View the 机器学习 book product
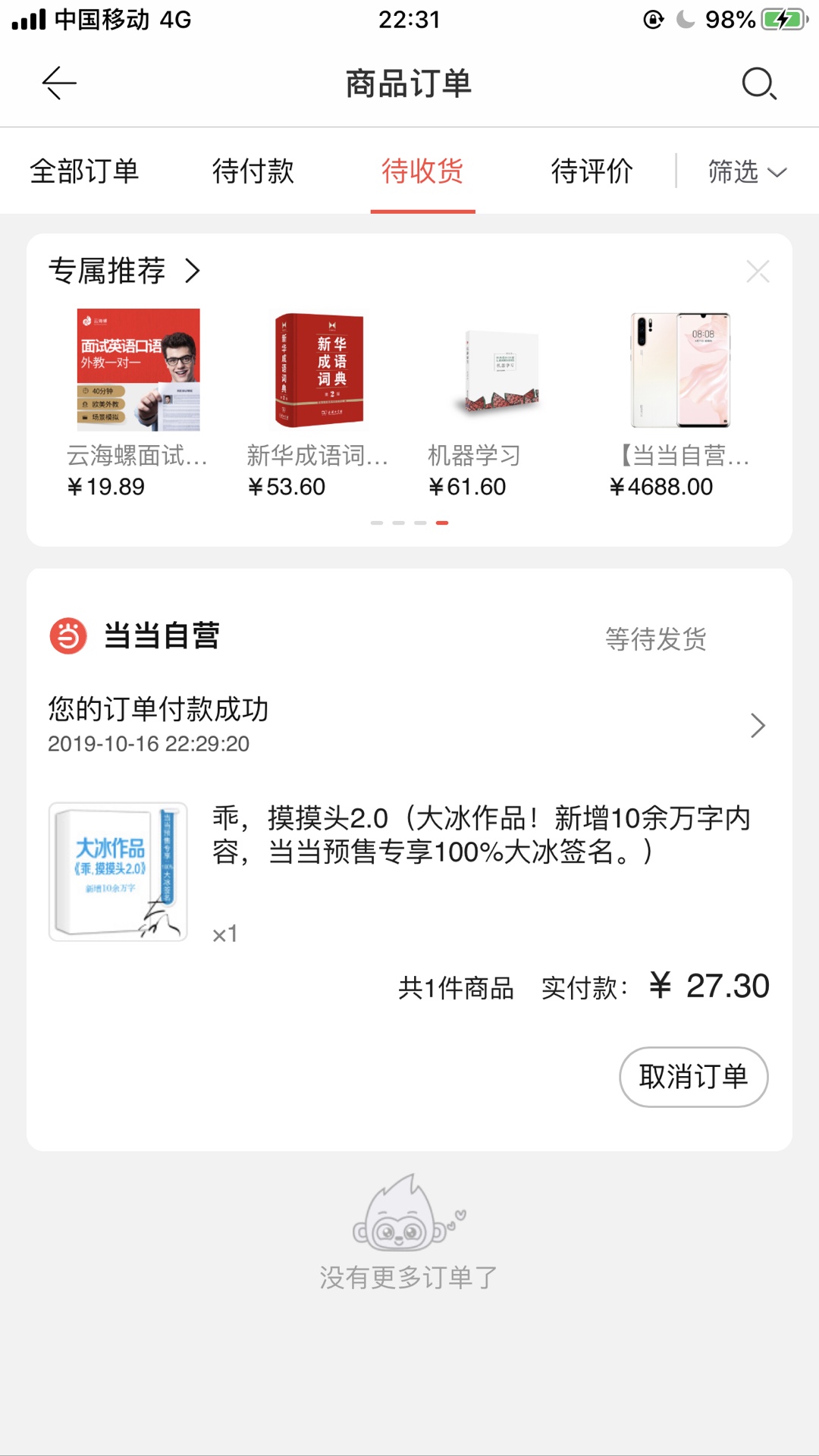This screenshot has height=1456, width=819. coord(500,402)
